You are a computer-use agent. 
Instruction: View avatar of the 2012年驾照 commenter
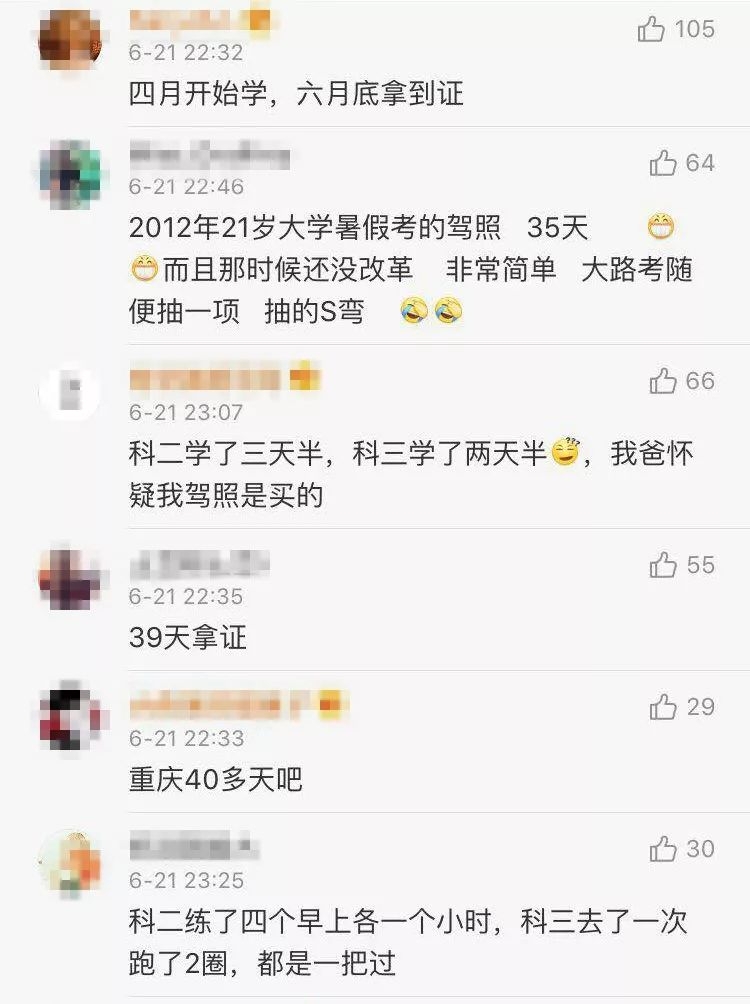click(x=69, y=174)
